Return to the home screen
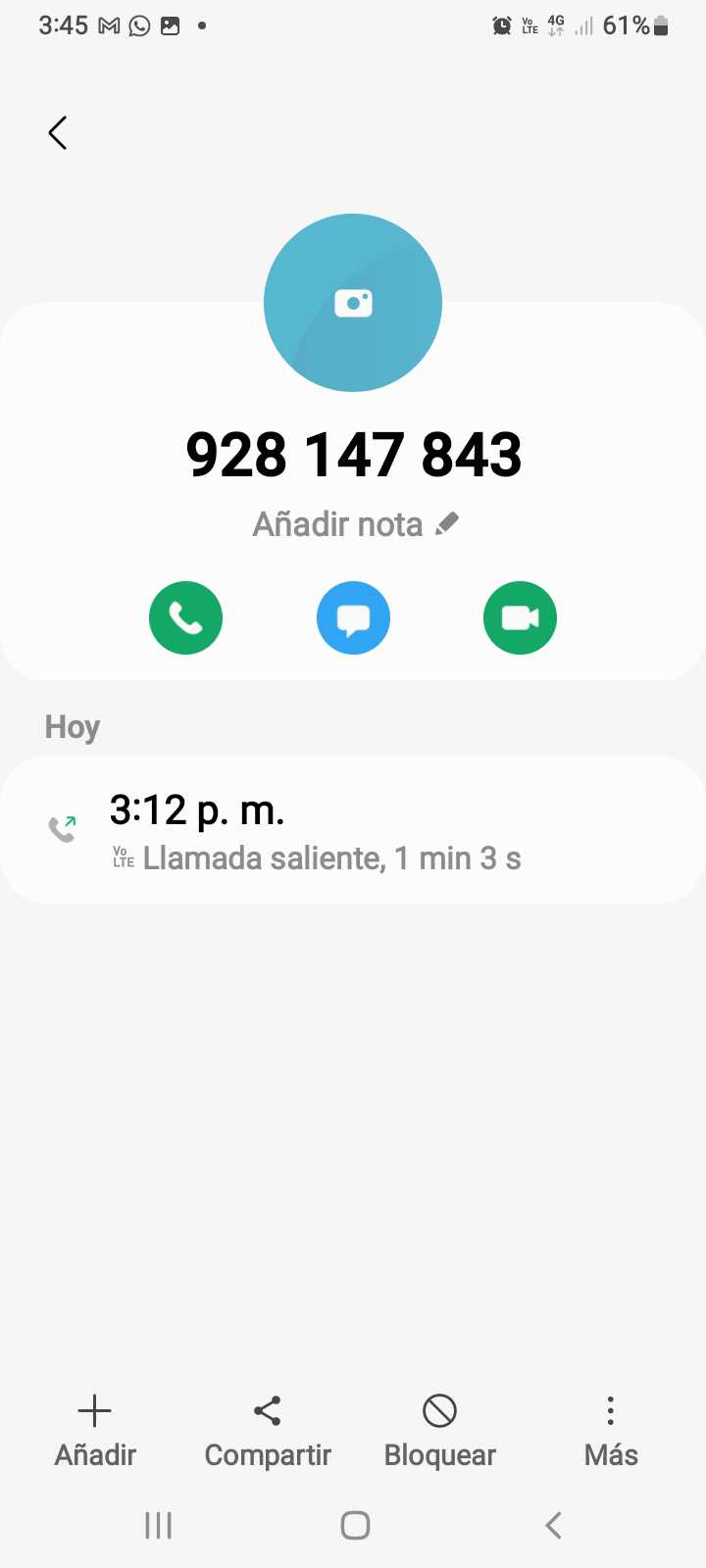706x1568 pixels. [355, 1525]
